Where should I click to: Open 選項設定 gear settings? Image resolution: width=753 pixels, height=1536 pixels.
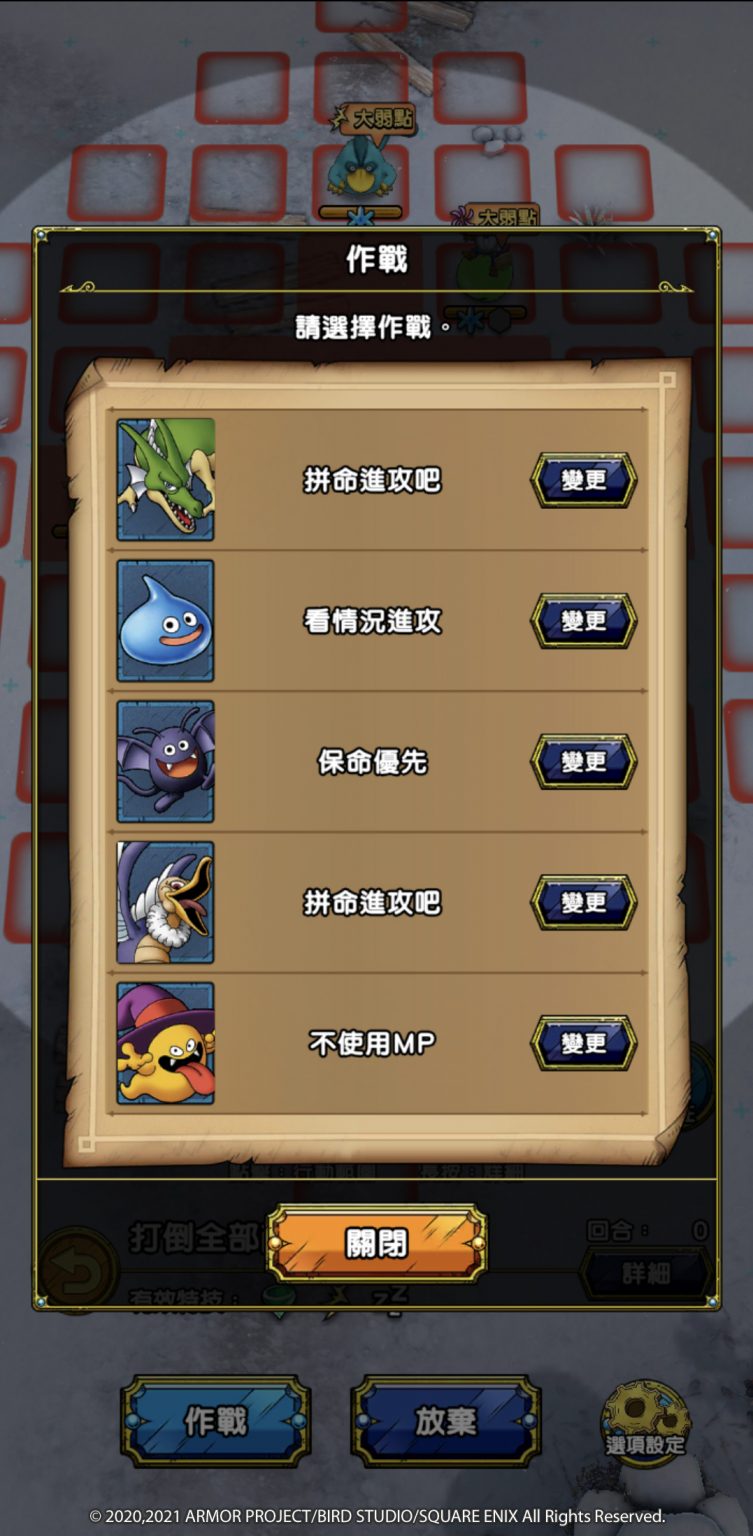(645, 1418)
